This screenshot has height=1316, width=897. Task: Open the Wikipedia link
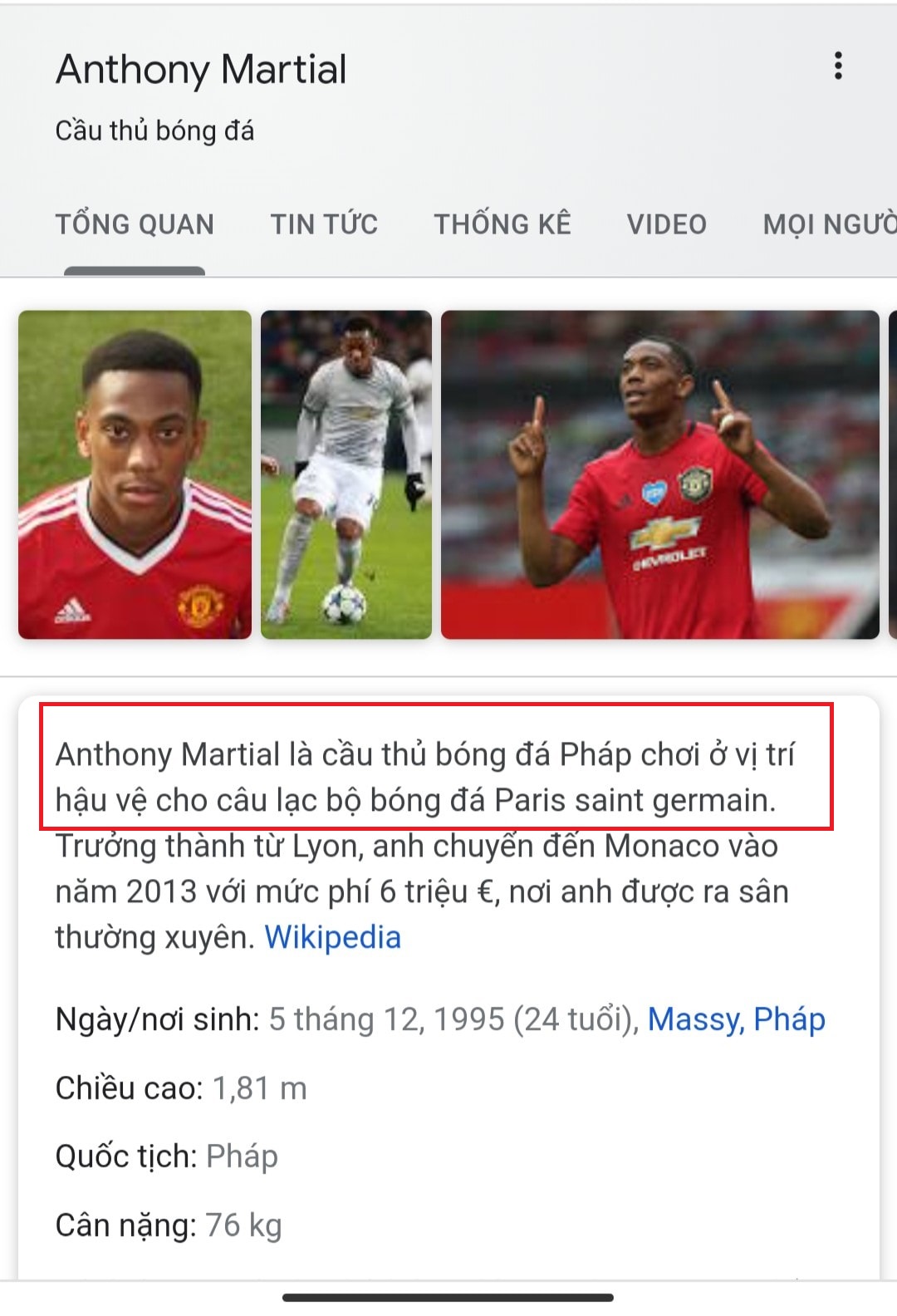pyautogui.click(x=334, y=939)
